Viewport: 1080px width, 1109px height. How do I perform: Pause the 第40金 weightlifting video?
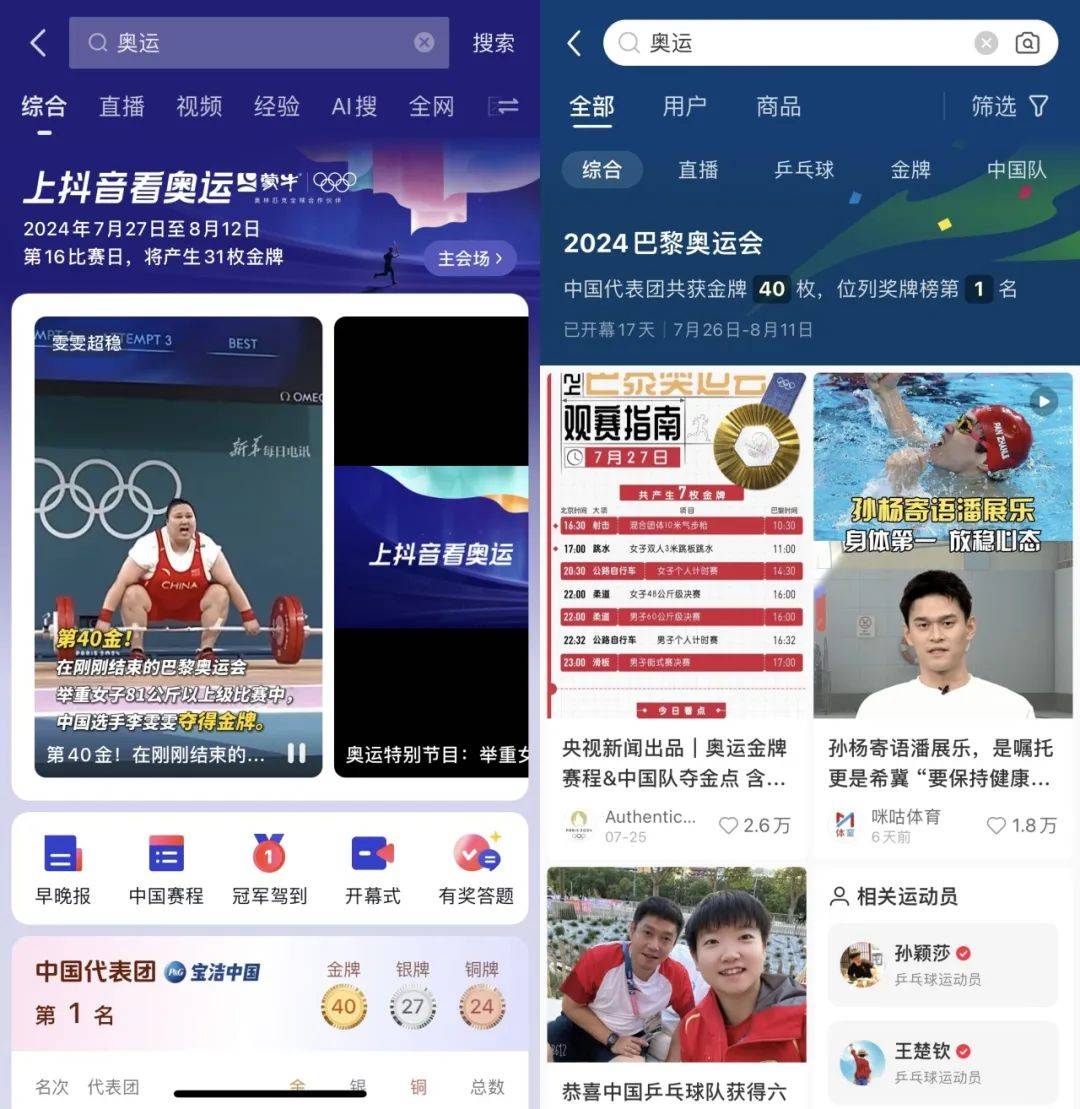click(296, 753)
